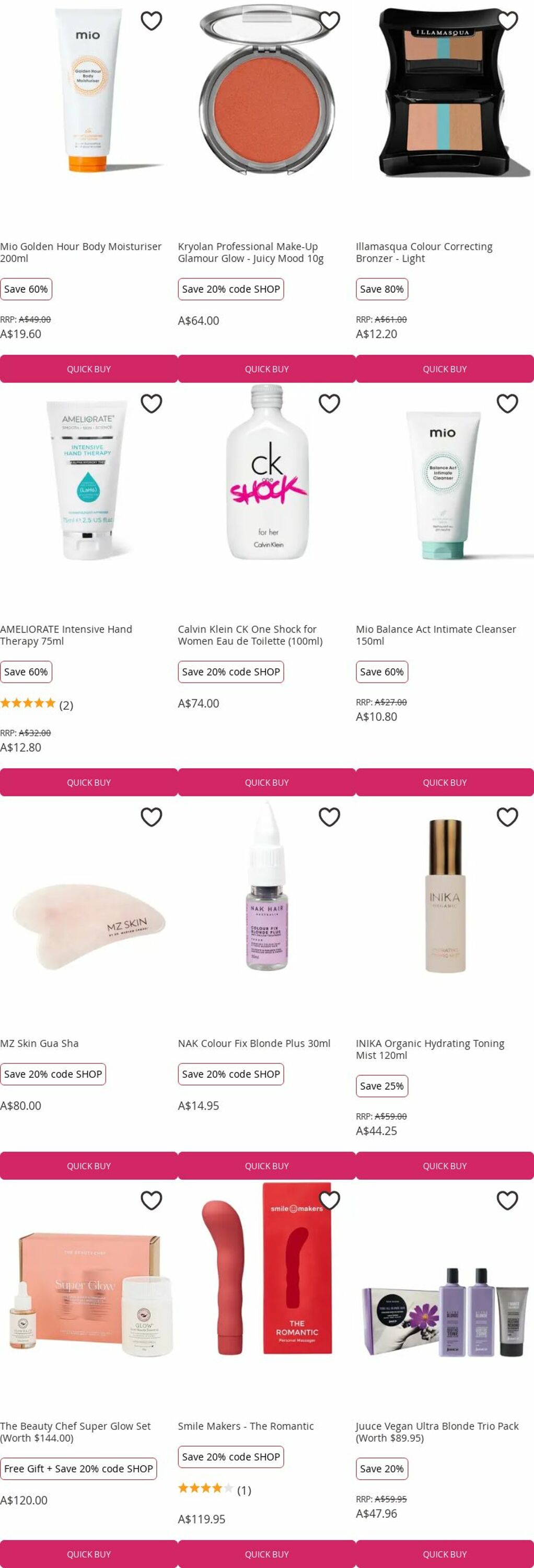Quick buy AMELIORATE Intensive Hand Therapy
The width and height of the screenshot is (534, 1568).
click(x=89, y=782)
